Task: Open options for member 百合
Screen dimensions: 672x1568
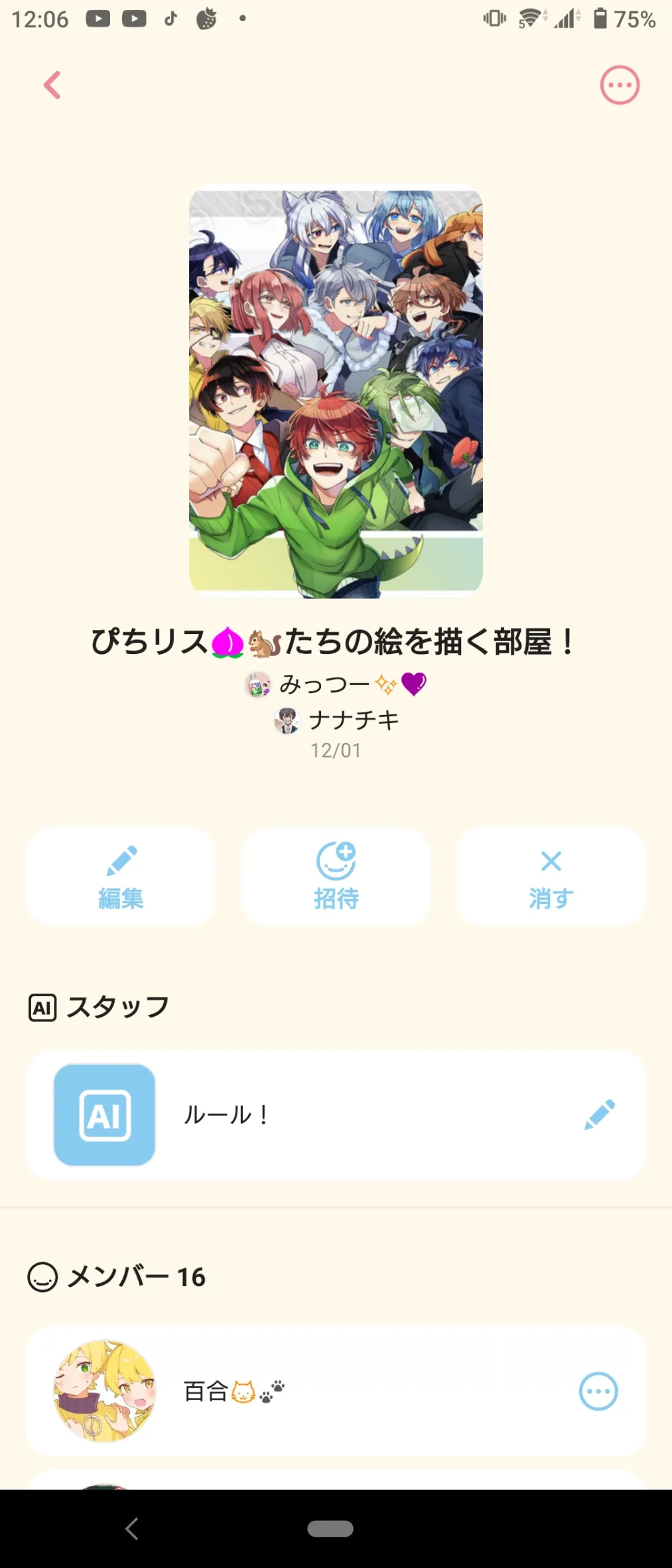Action: click(598, 1392)
